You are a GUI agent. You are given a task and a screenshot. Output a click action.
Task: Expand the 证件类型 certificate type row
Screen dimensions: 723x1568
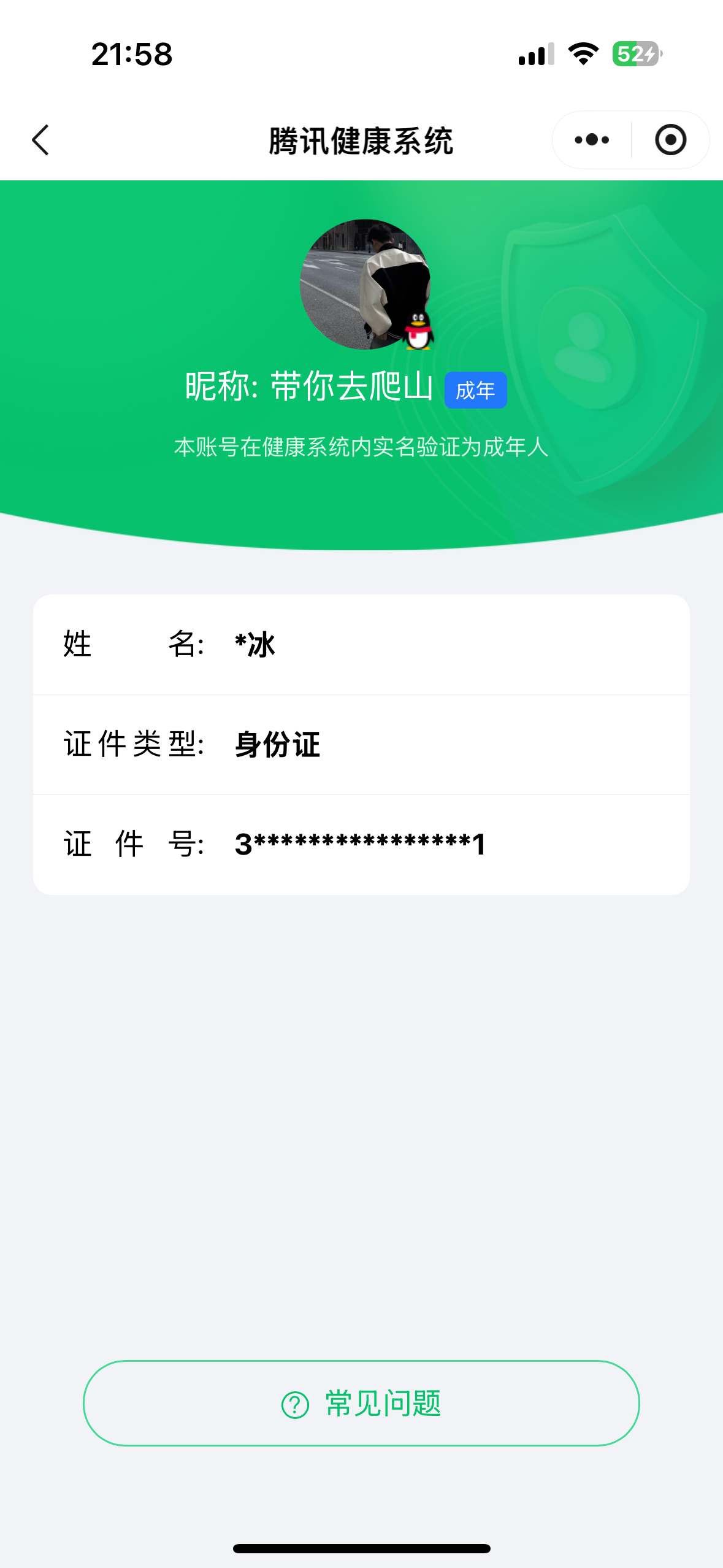pyautogui.click(x=362, y=744)
